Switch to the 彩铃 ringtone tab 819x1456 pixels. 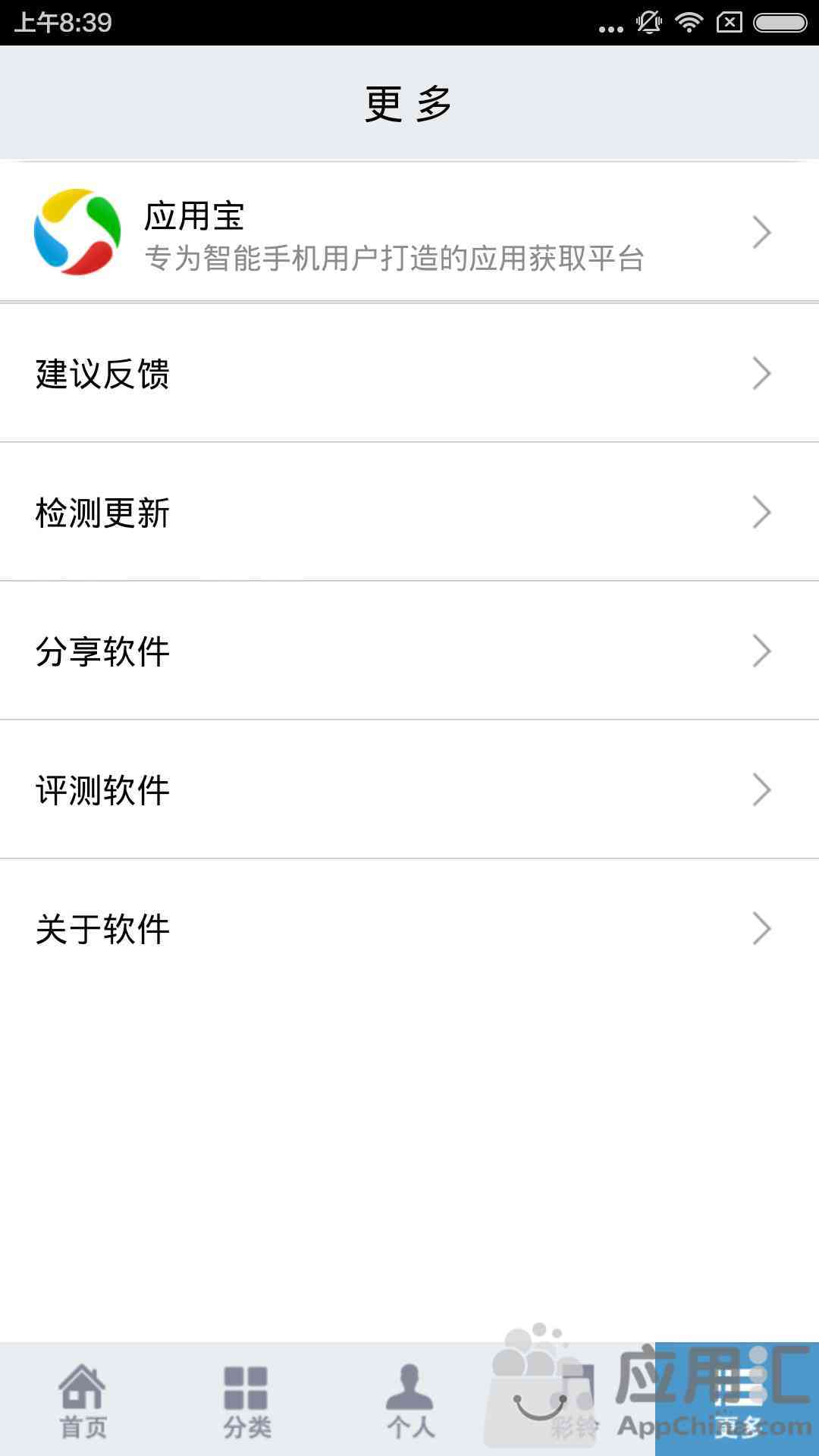573,1399
